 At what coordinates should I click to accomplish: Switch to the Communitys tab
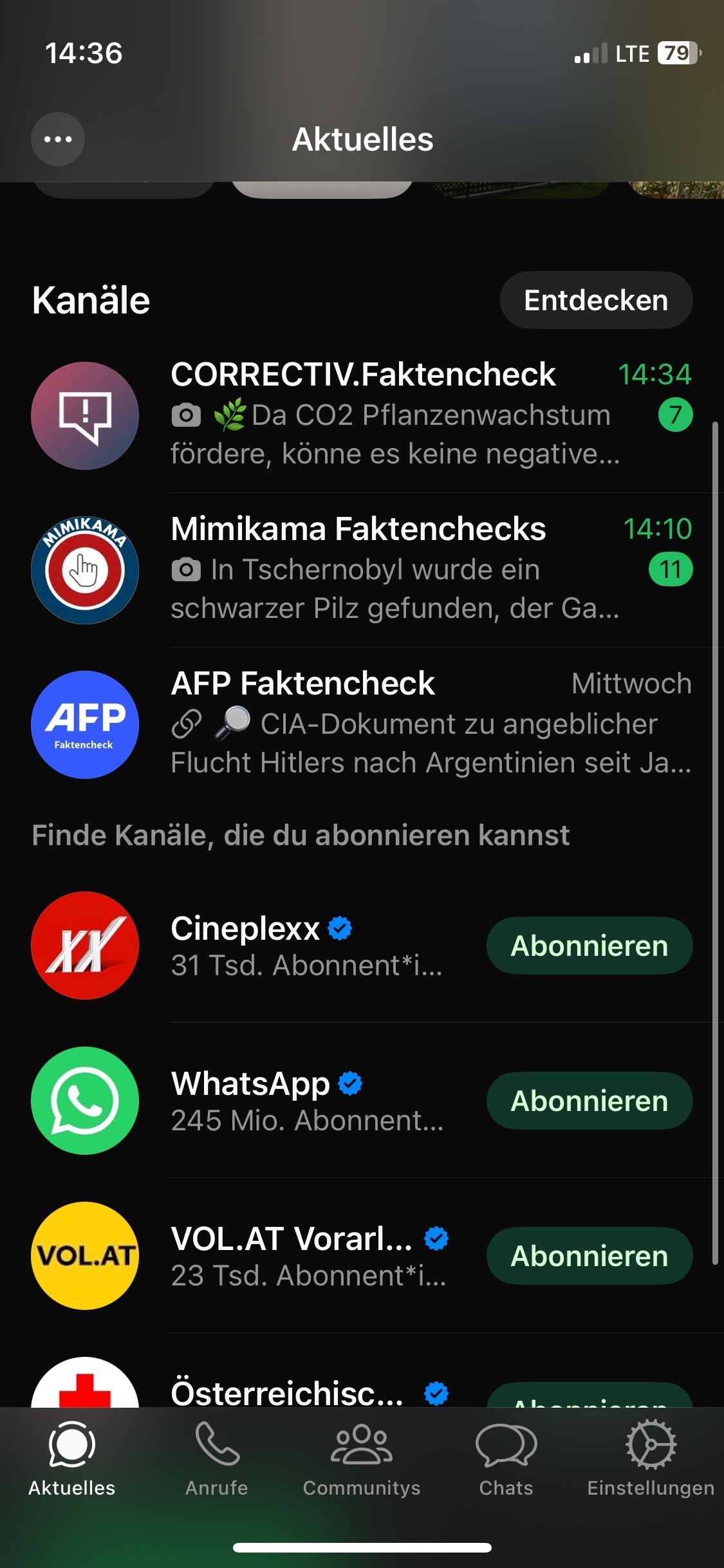click(362, 1459)
